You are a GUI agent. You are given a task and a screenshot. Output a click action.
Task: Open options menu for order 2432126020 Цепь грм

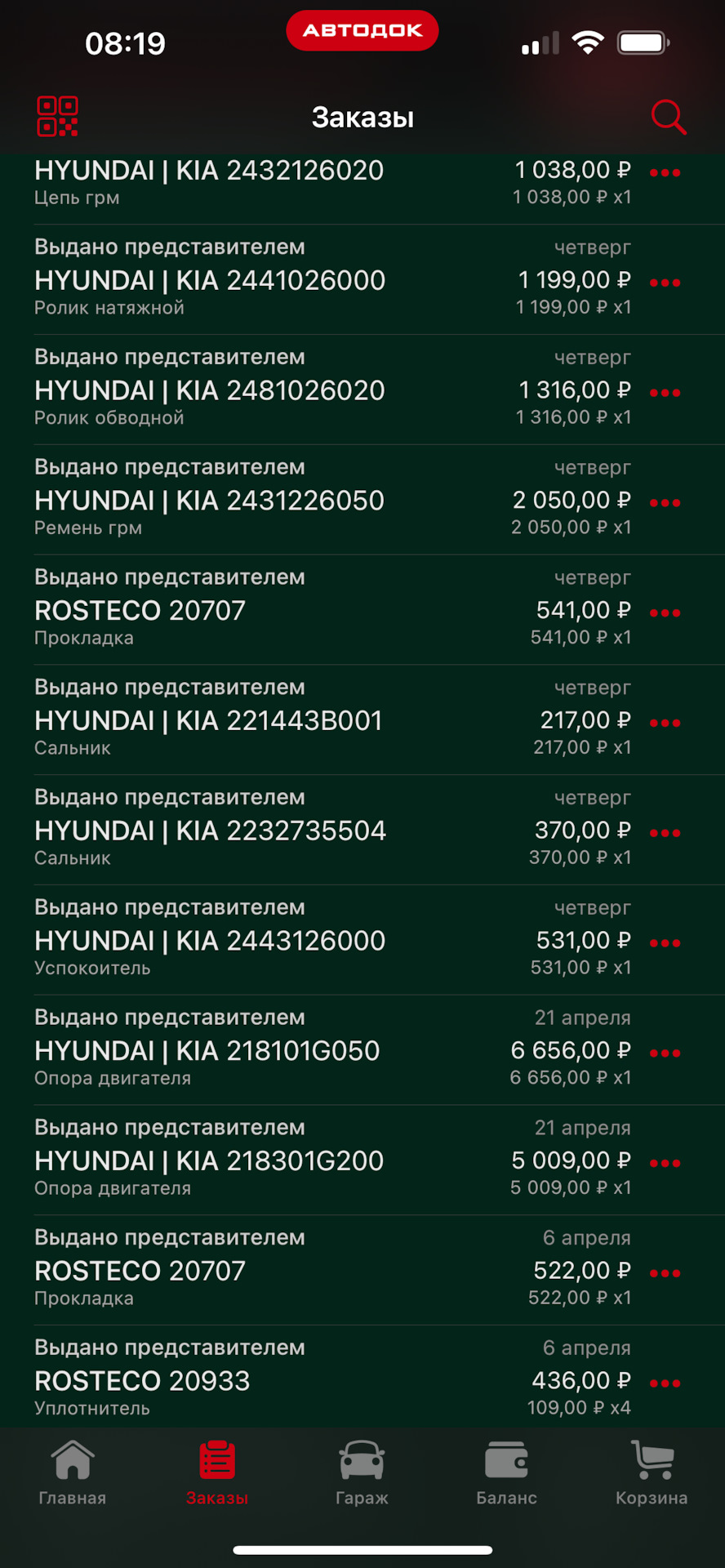click(665, 172)
